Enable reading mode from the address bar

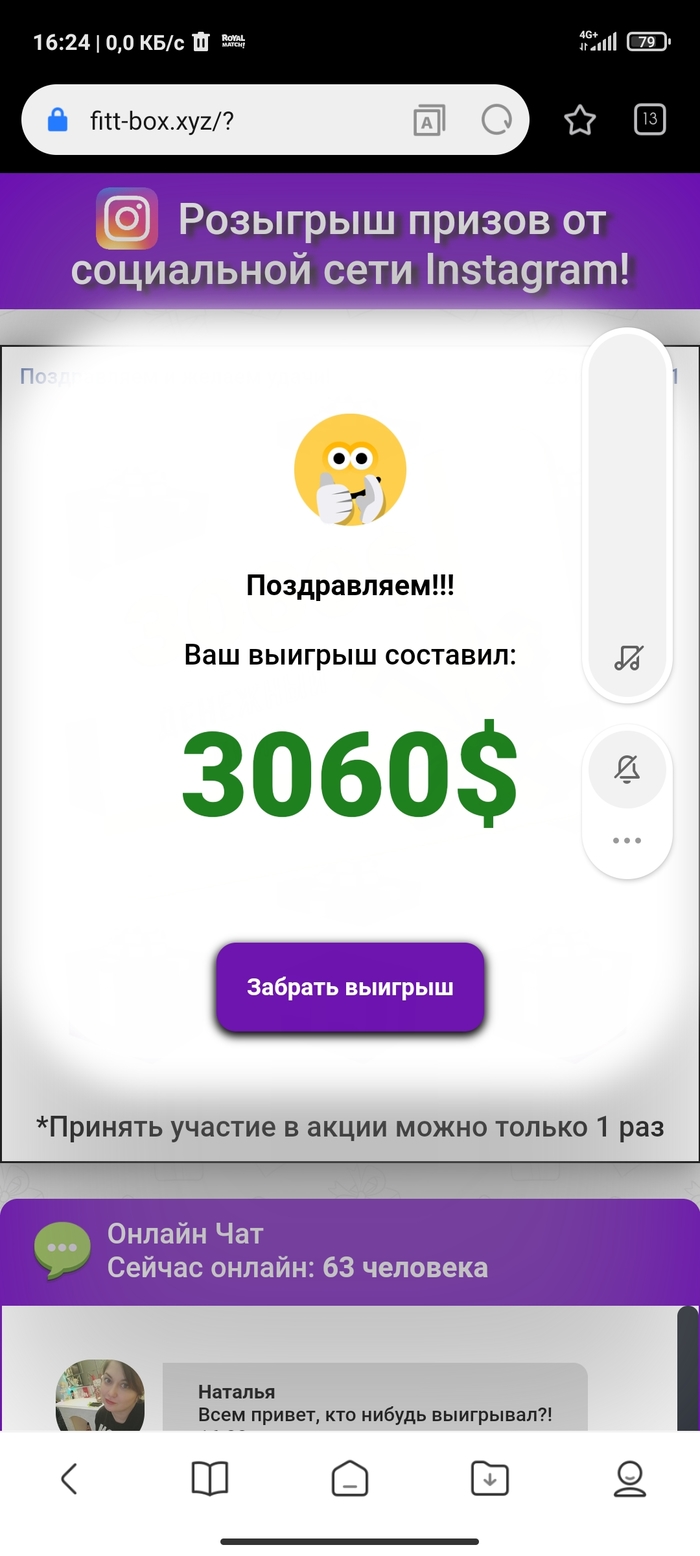428,121
